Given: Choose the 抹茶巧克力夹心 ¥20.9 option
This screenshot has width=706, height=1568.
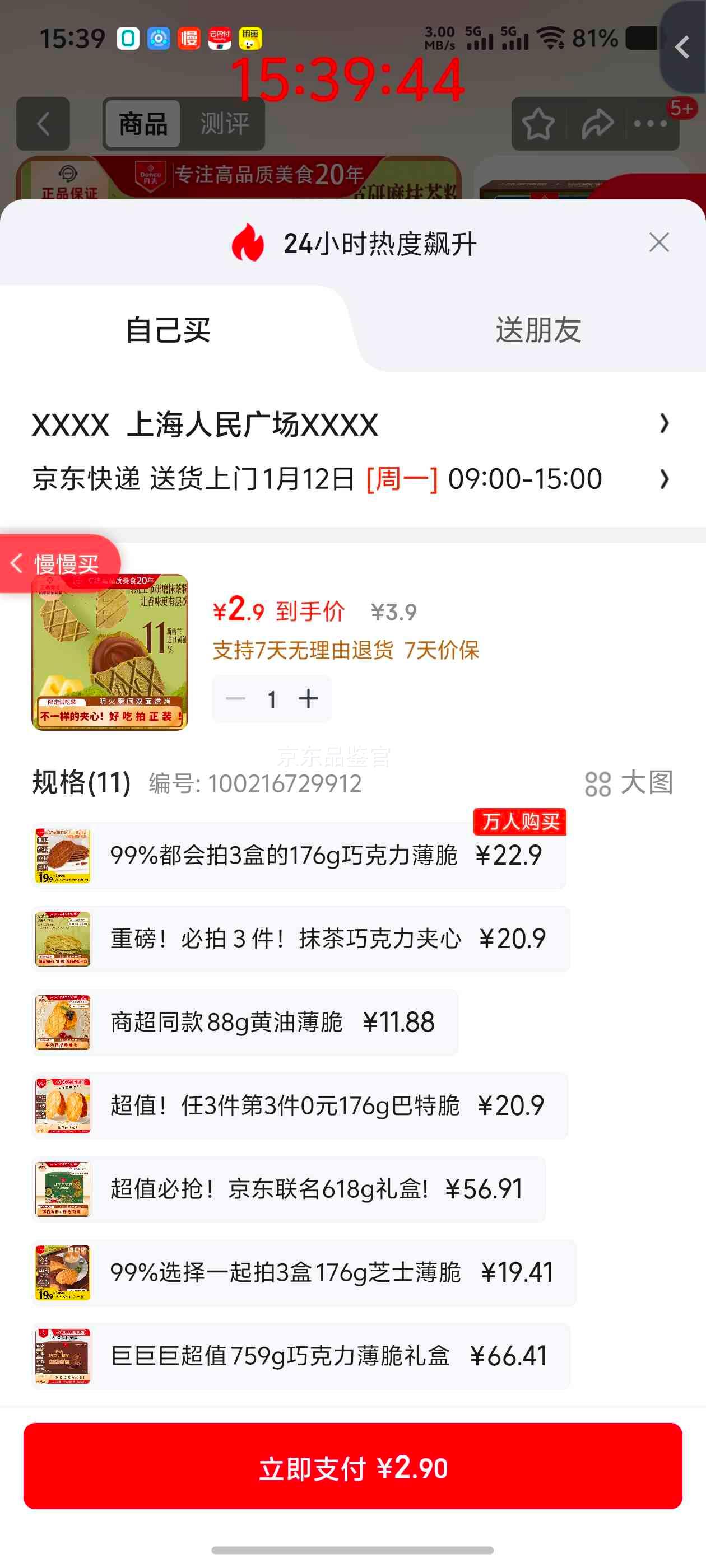Looking at the screenshot, I should tap(301, 939).
